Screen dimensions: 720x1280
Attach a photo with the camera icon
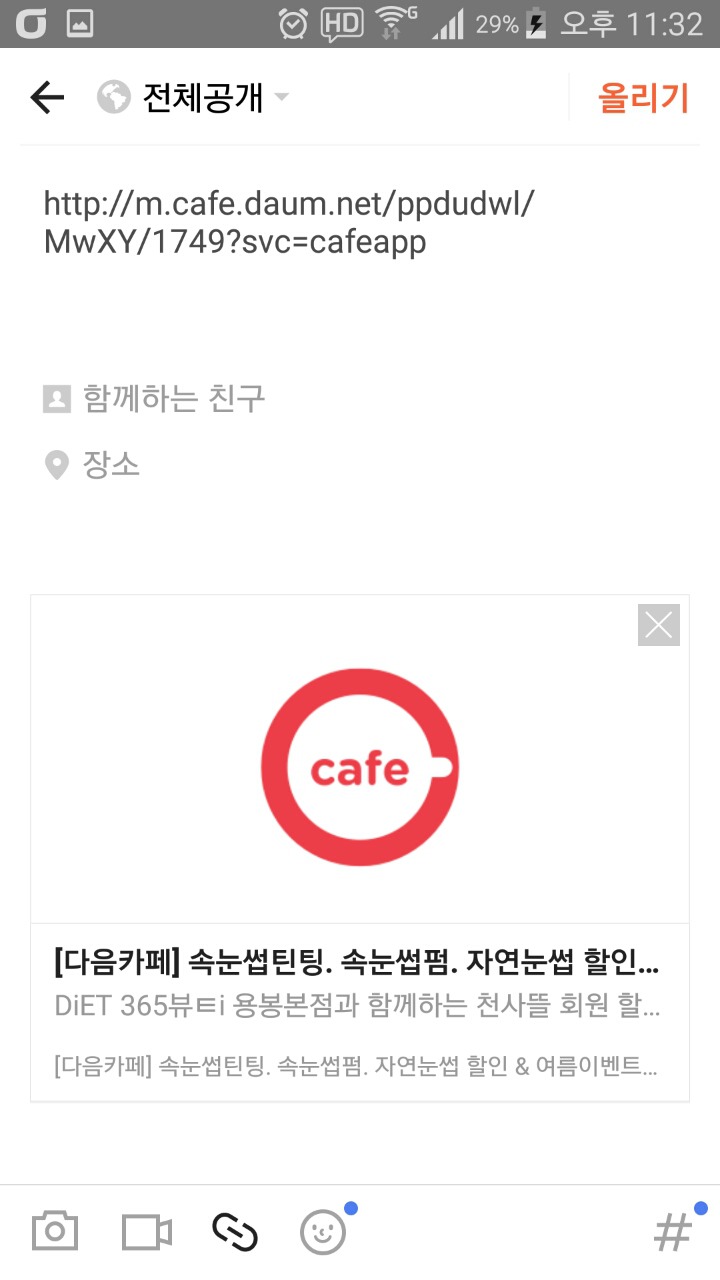click(x=55, y=1231)
